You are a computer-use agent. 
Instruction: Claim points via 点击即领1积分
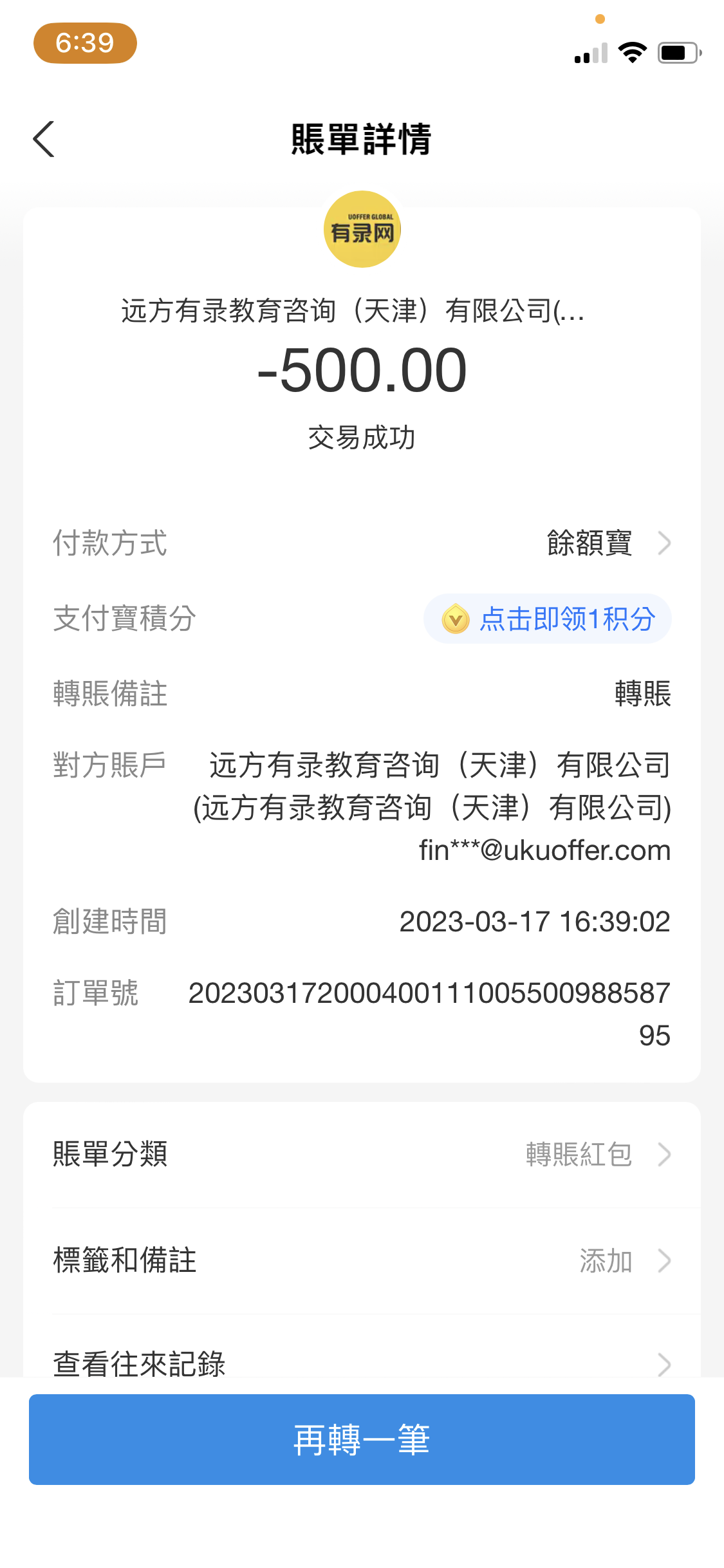[548, 619]
